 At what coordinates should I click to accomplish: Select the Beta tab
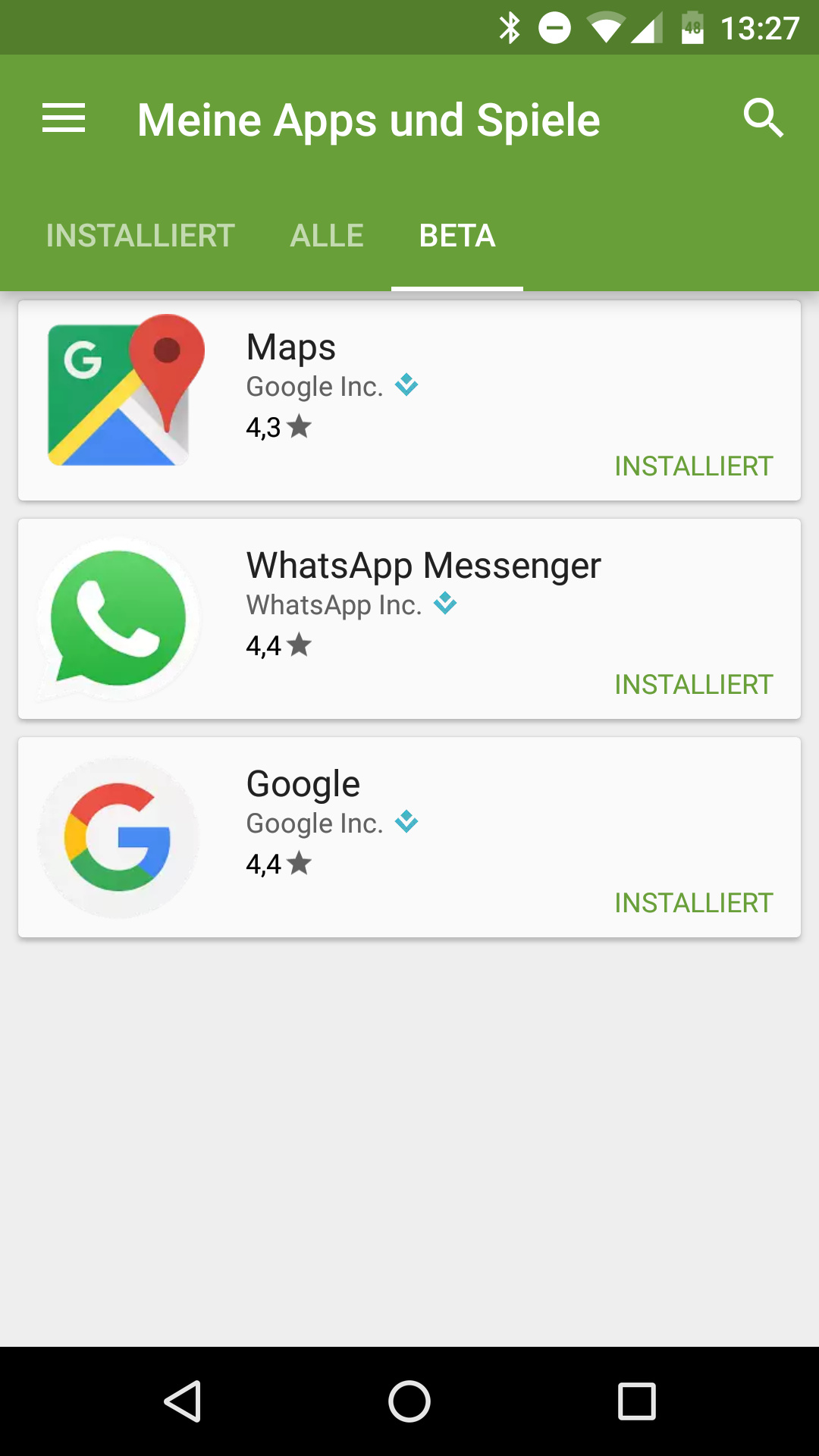[x=457, y=236]
